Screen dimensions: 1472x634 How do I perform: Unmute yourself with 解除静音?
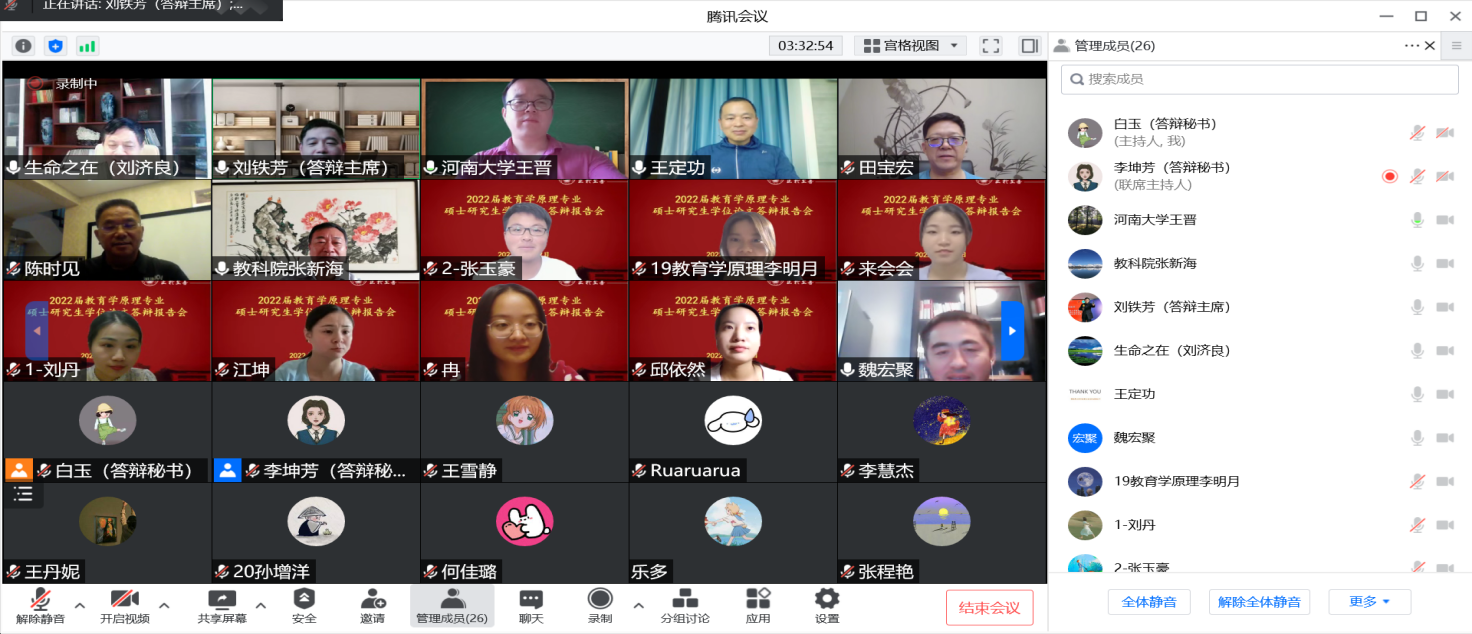40,606
